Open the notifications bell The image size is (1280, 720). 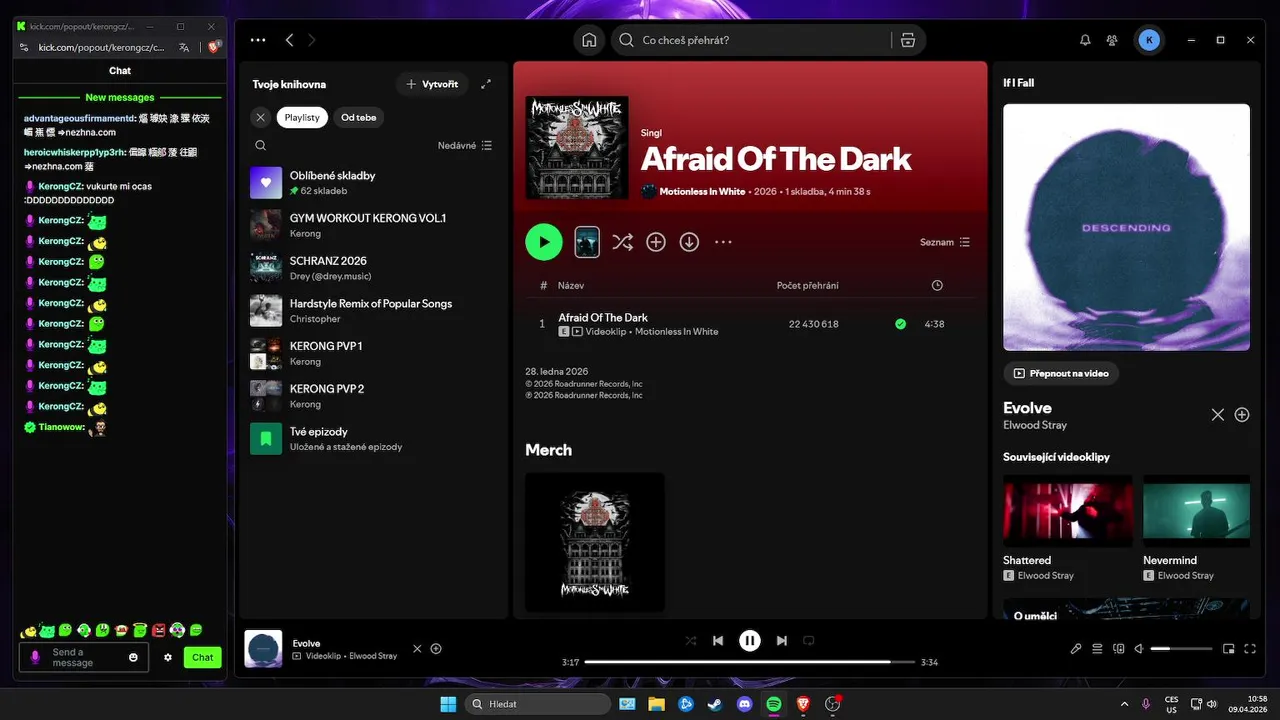point(1085,40)
